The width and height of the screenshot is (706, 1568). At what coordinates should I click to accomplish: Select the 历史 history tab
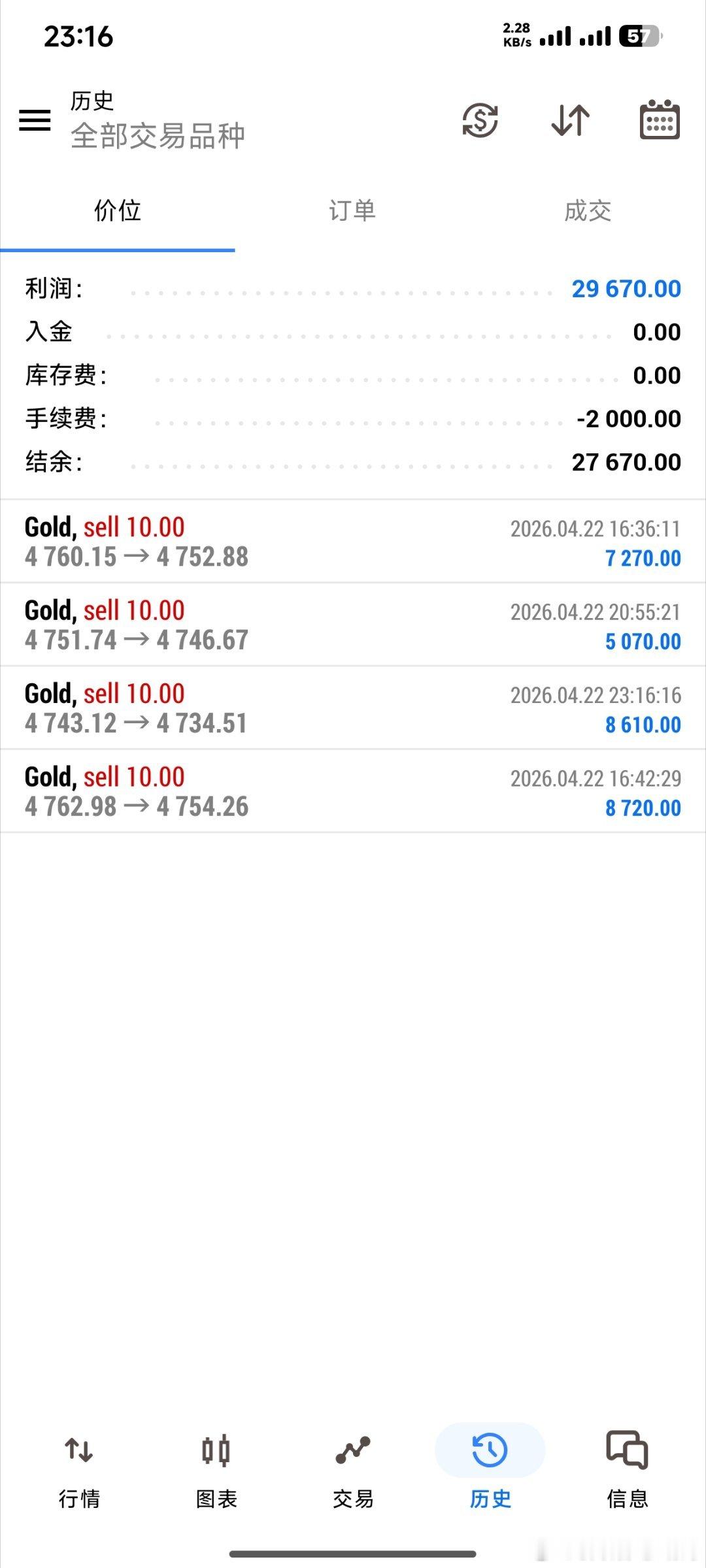[x=490, y=1470]
